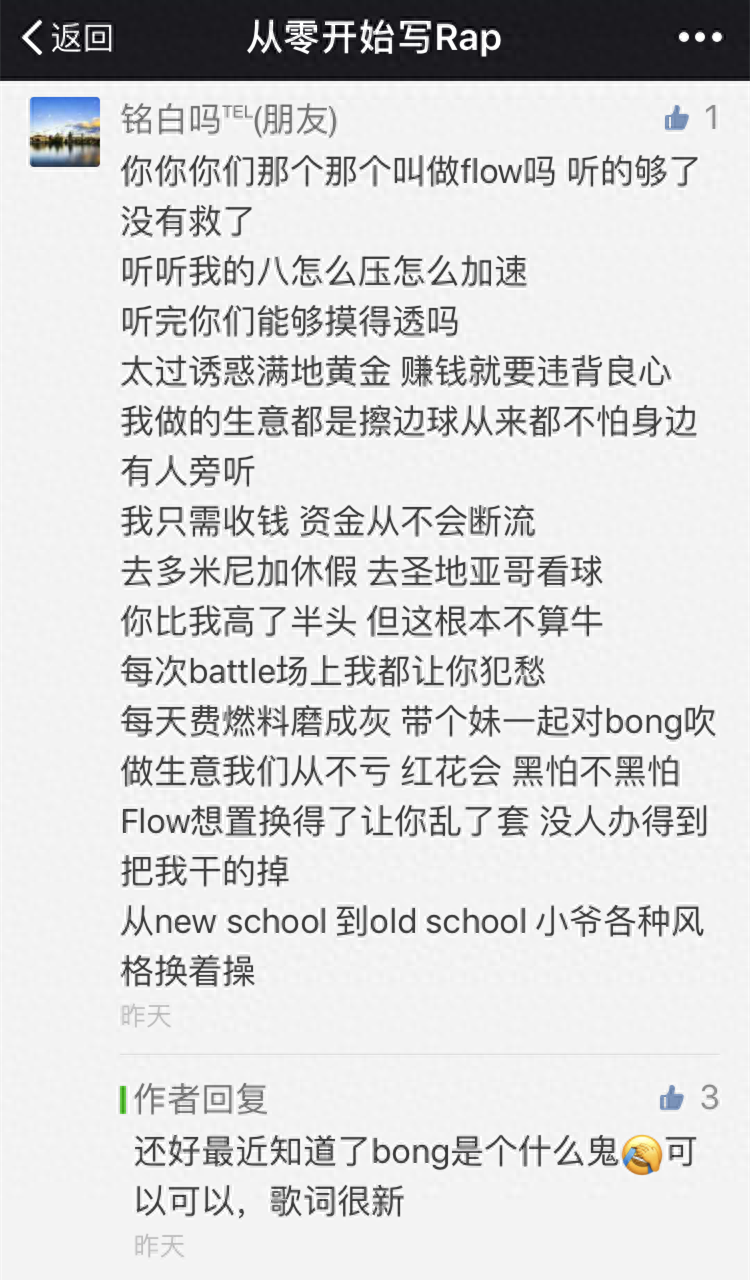Open the three-dot overflow menu
Screen dimensions: 750x1280
coord(700,38)
